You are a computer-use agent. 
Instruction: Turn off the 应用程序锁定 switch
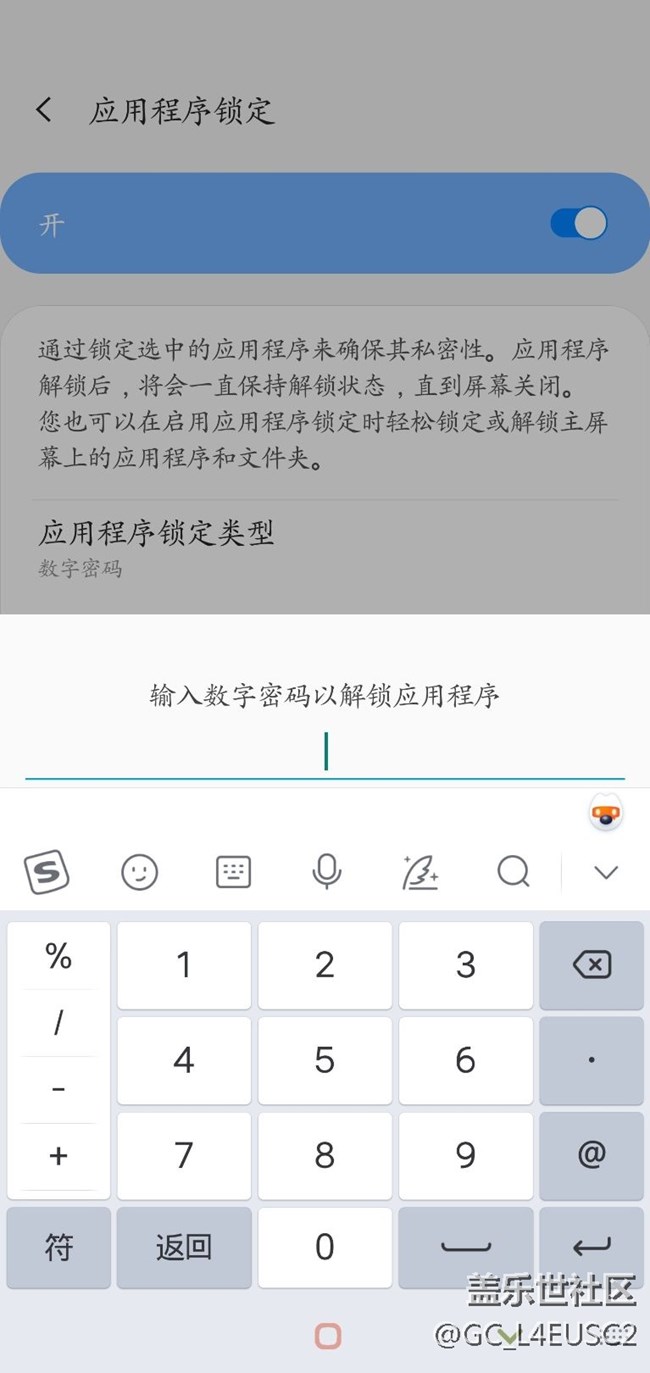(x=579, y=224)
